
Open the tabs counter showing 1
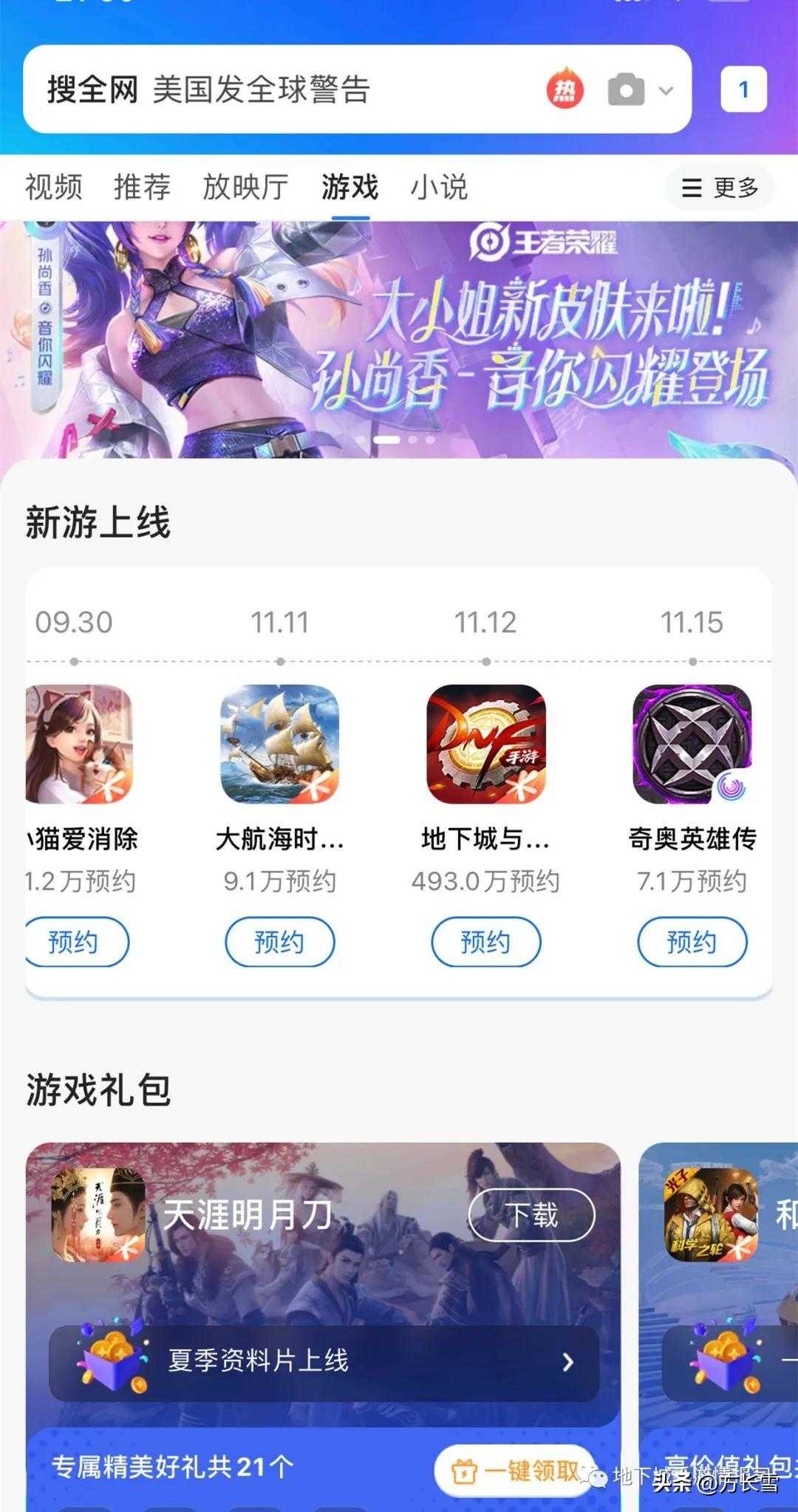743,90
